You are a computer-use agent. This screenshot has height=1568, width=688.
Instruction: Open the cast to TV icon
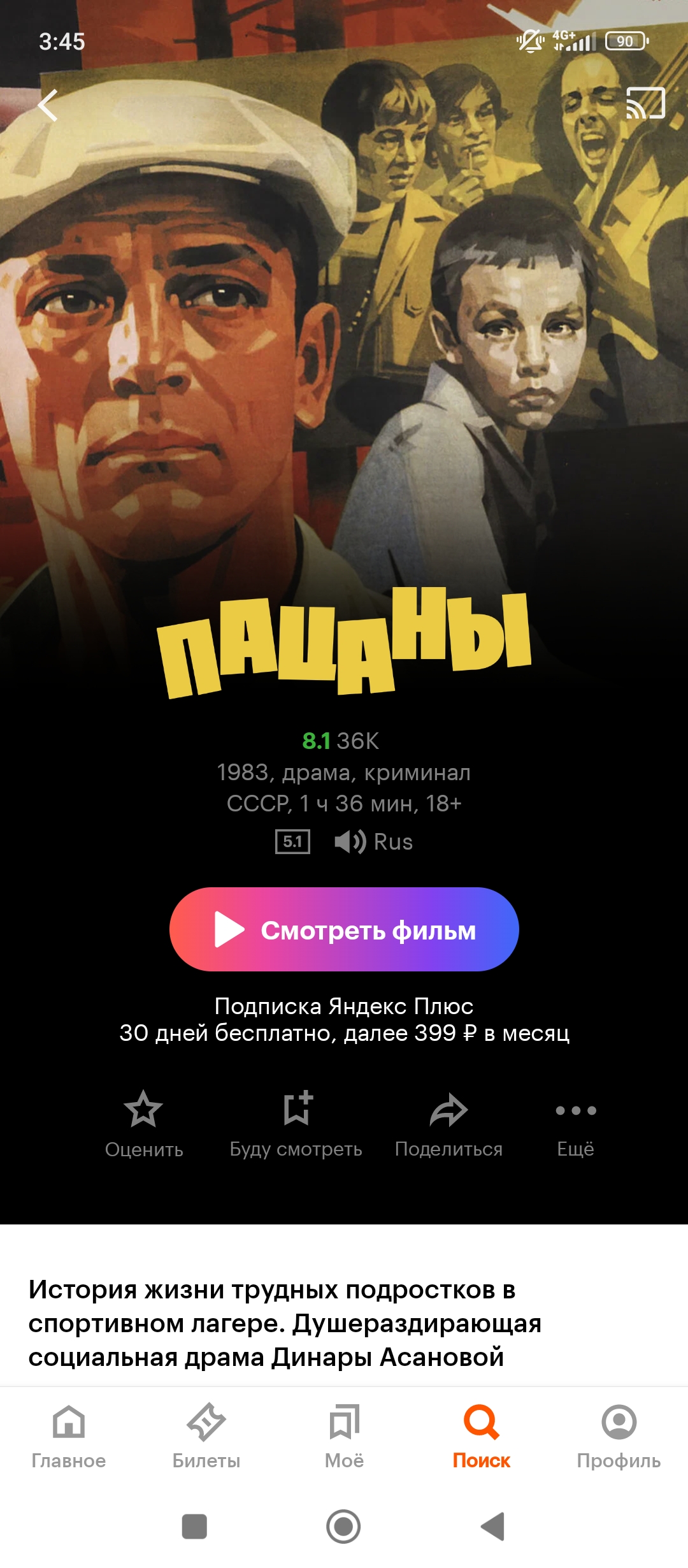645,103
